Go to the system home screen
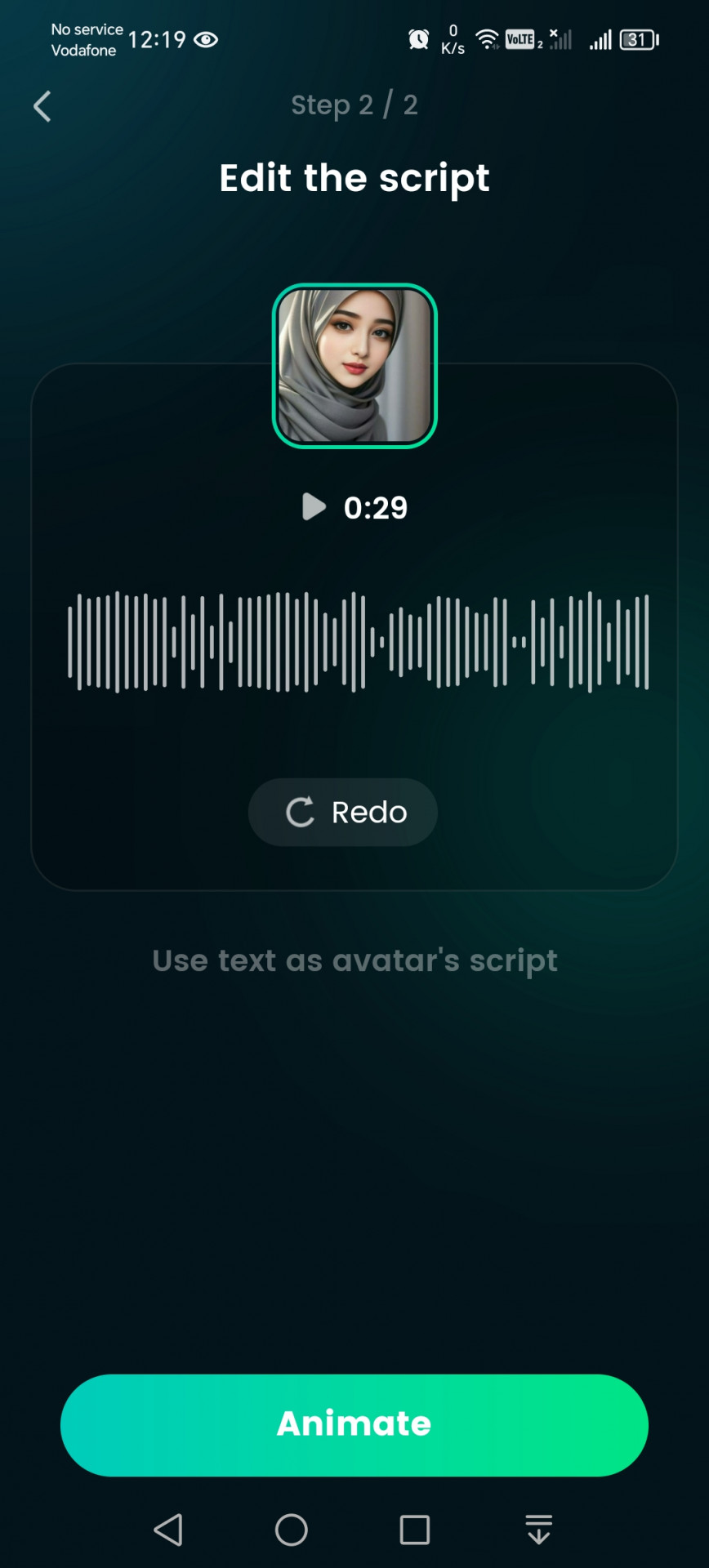The height and width of the screenshot is (1568, 709). point(291,1529)
